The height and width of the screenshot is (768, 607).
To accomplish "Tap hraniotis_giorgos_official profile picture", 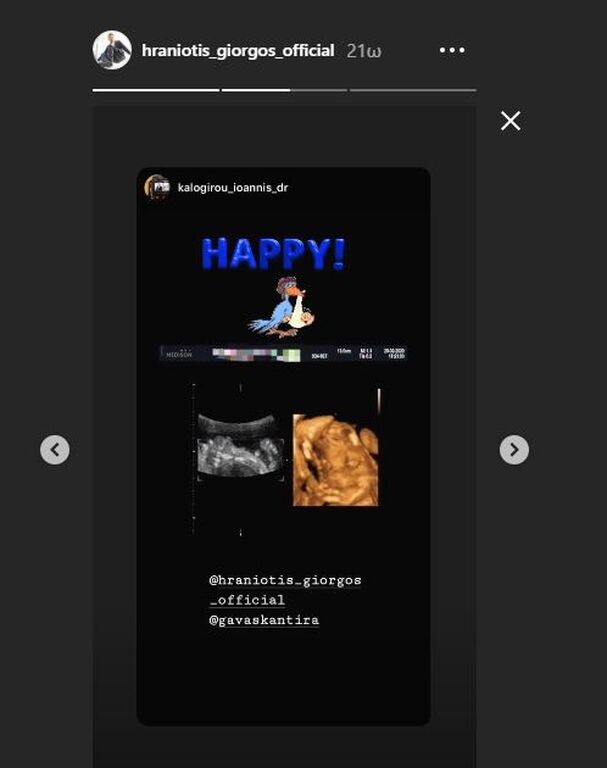I will tap(112, 50).
